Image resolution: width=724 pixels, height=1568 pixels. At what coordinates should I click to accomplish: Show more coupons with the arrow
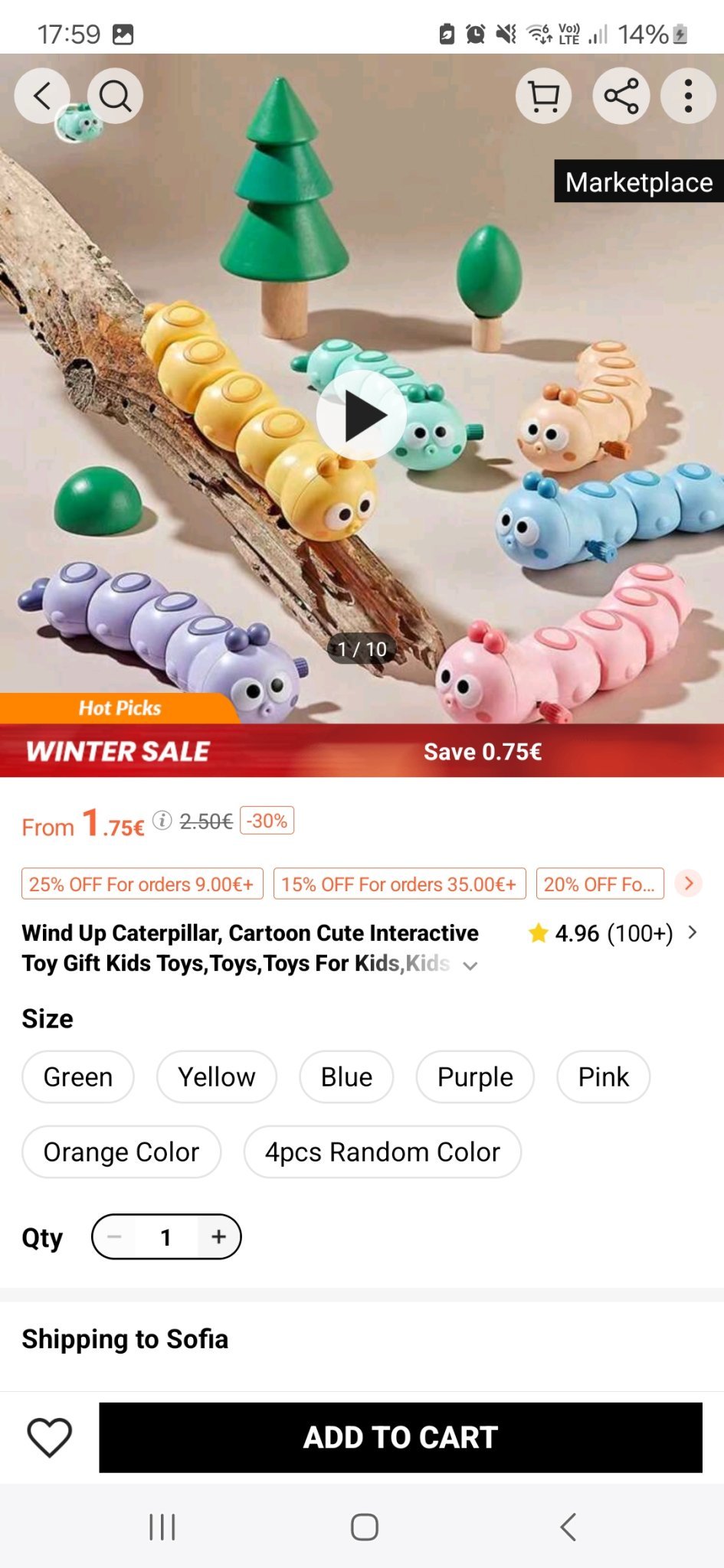click(x=688, y=883)
